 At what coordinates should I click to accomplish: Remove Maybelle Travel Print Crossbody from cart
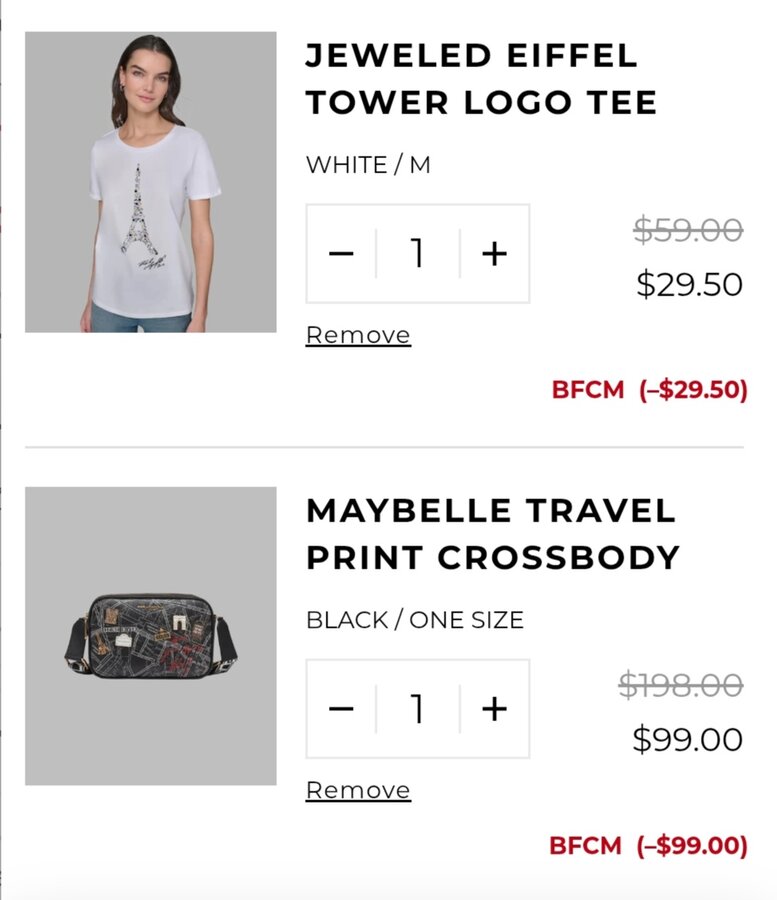click(358, 790)
